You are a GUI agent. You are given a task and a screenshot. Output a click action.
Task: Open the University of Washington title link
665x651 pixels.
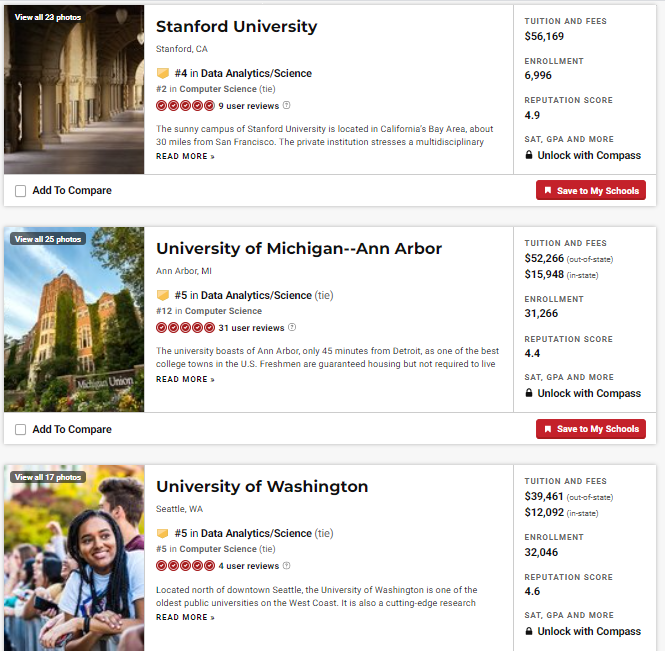(x=262, y=487)
